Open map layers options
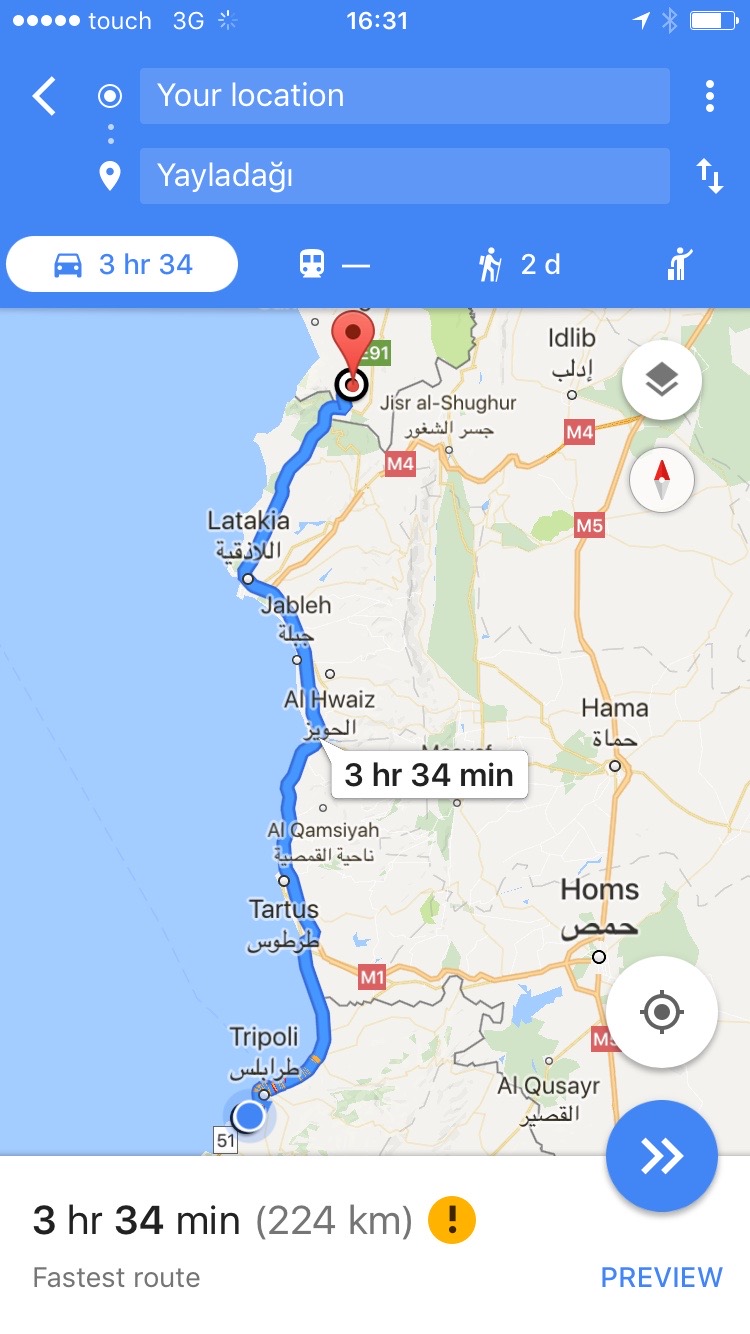750x1334 pixels. (x=661, y=380)
